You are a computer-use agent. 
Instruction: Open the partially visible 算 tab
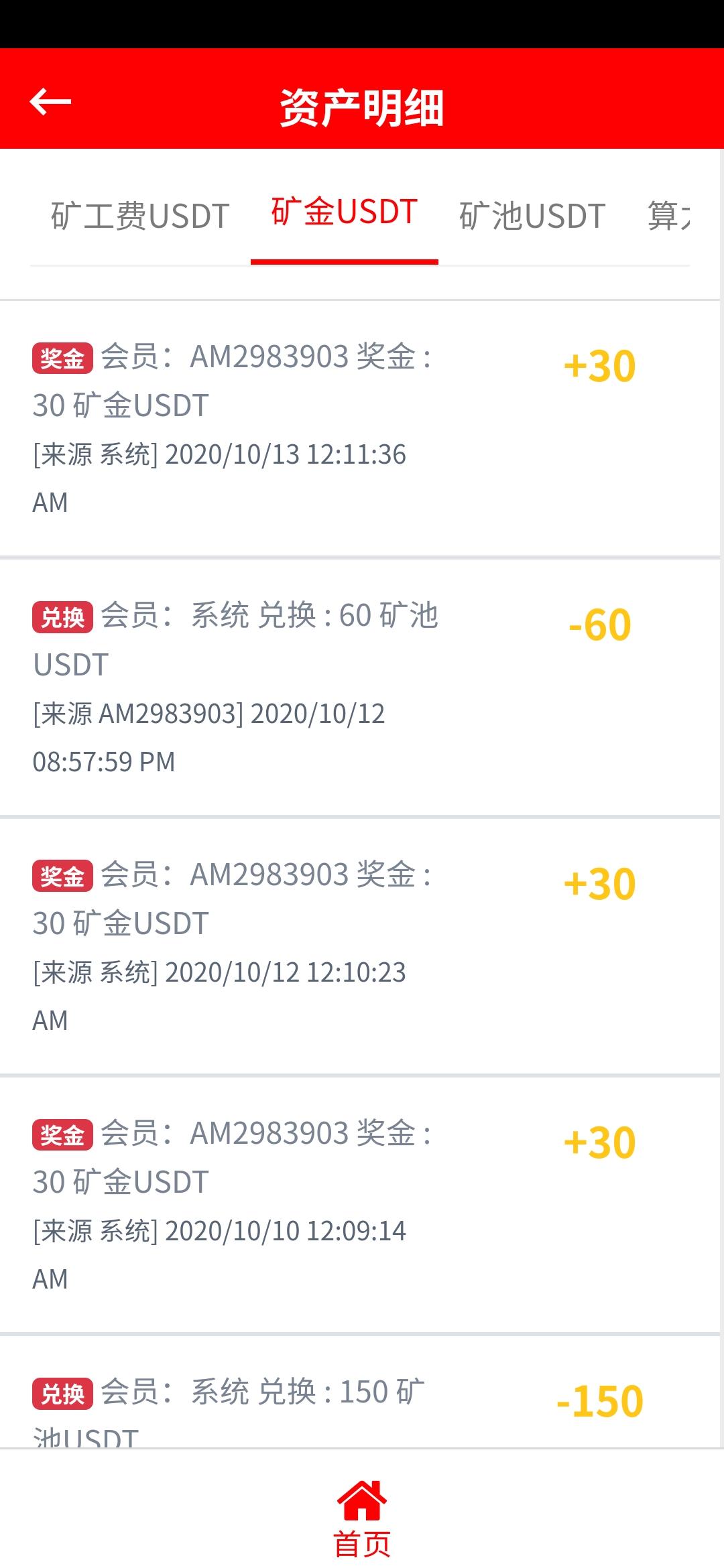(x=668, y=216)
